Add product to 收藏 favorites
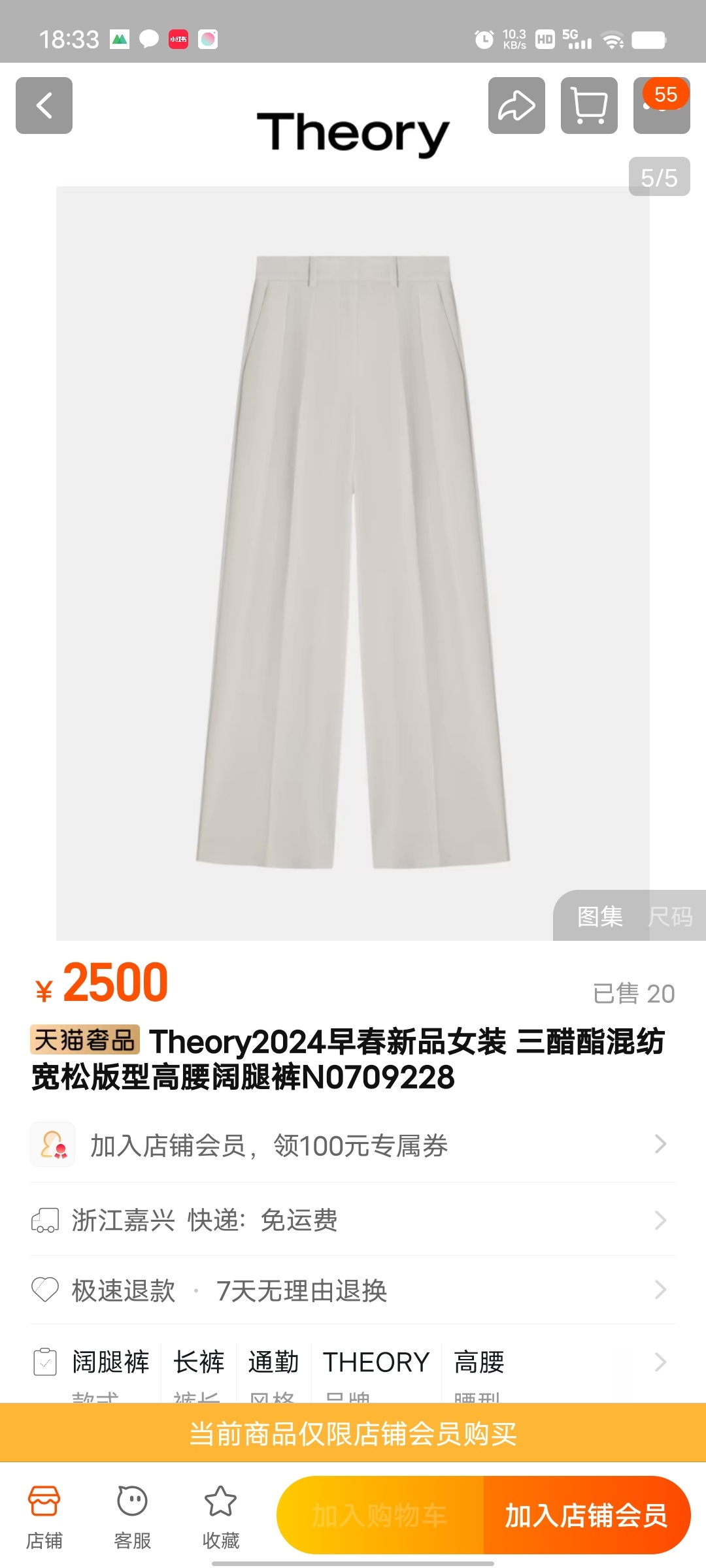 coord(220,1516)
